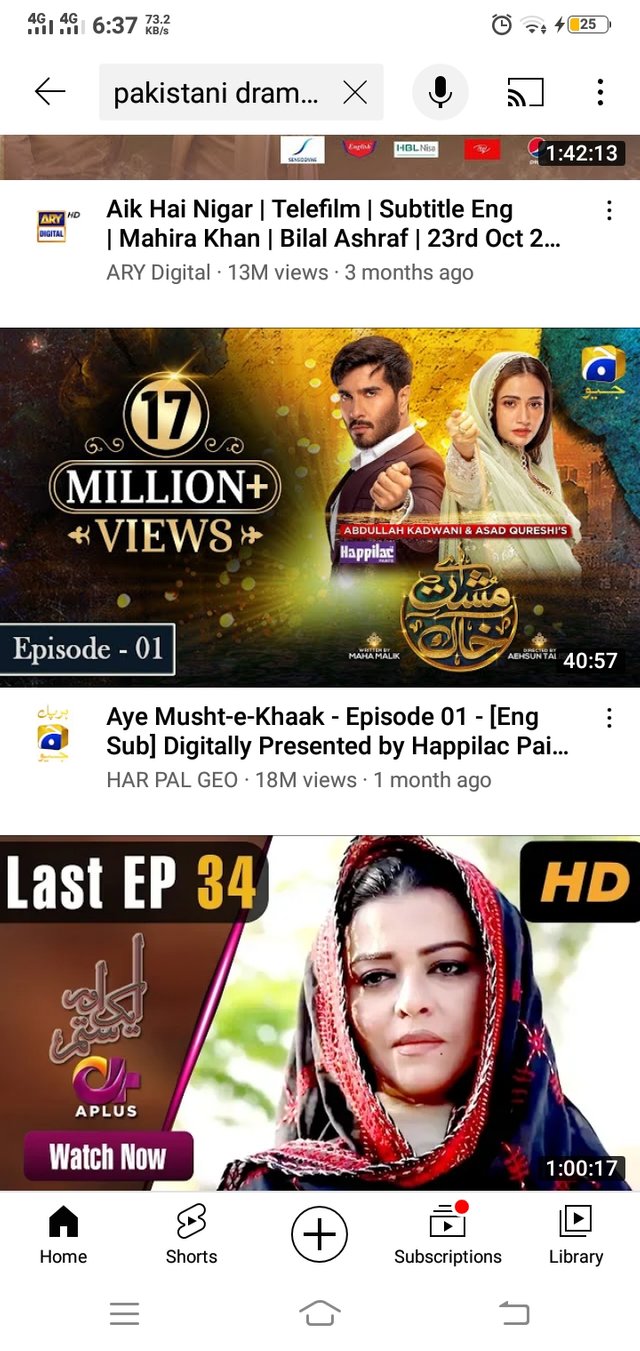Screen dimensions: 640x1351
Task: Start voice search with microphone
Action: pos(440,92)
